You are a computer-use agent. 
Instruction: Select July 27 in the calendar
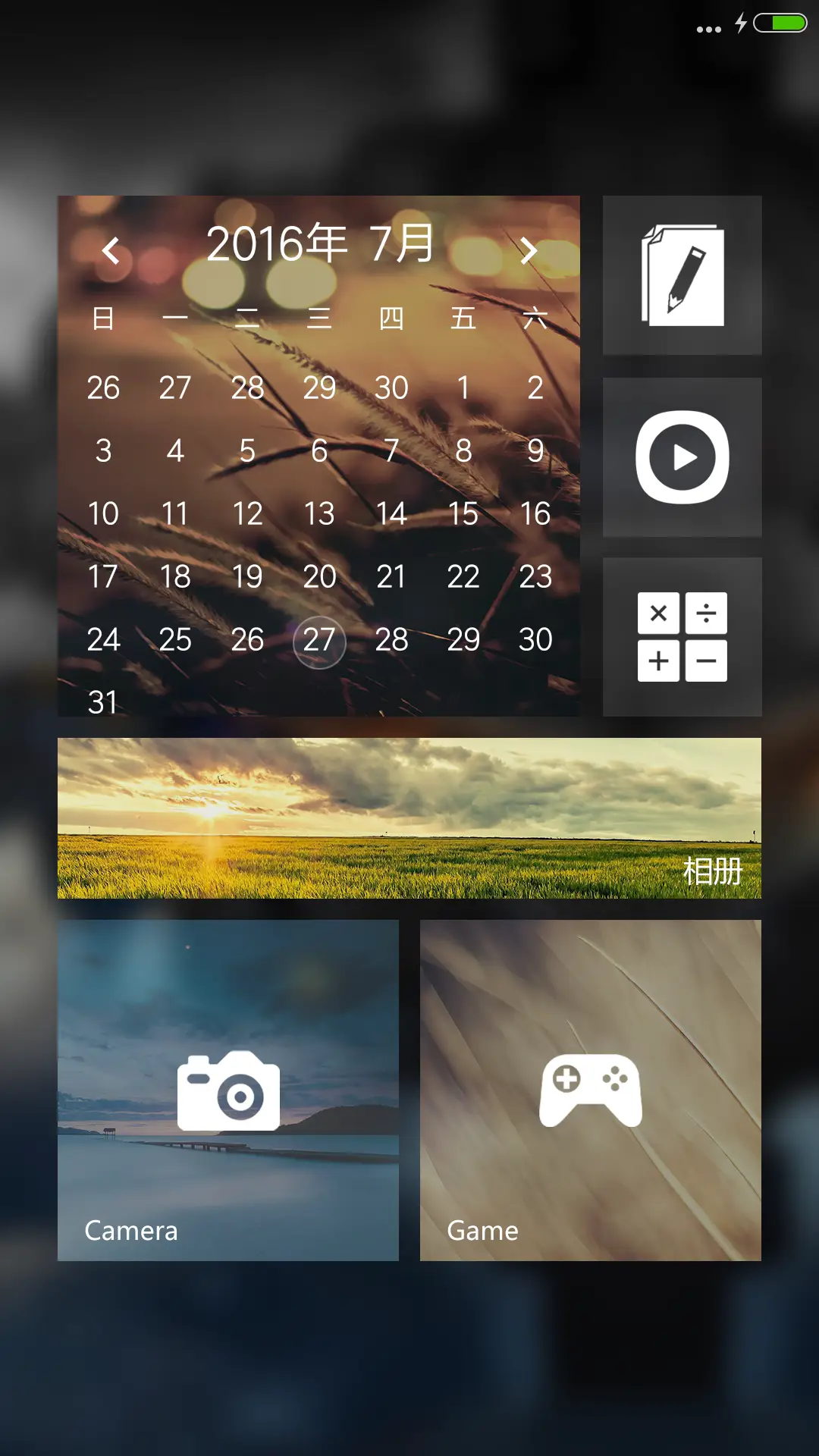319,641
